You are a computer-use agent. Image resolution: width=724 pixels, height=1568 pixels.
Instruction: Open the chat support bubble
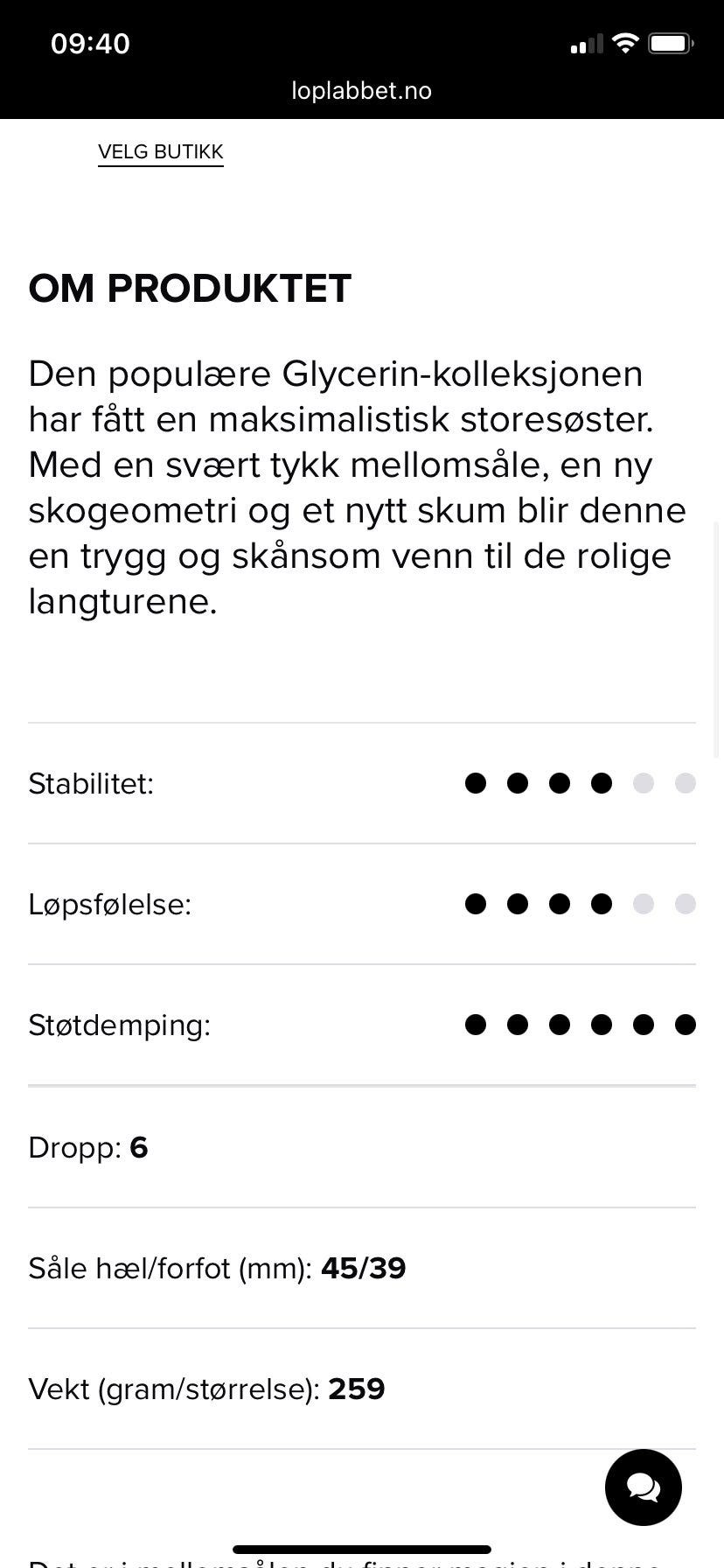click(643, 1487)
